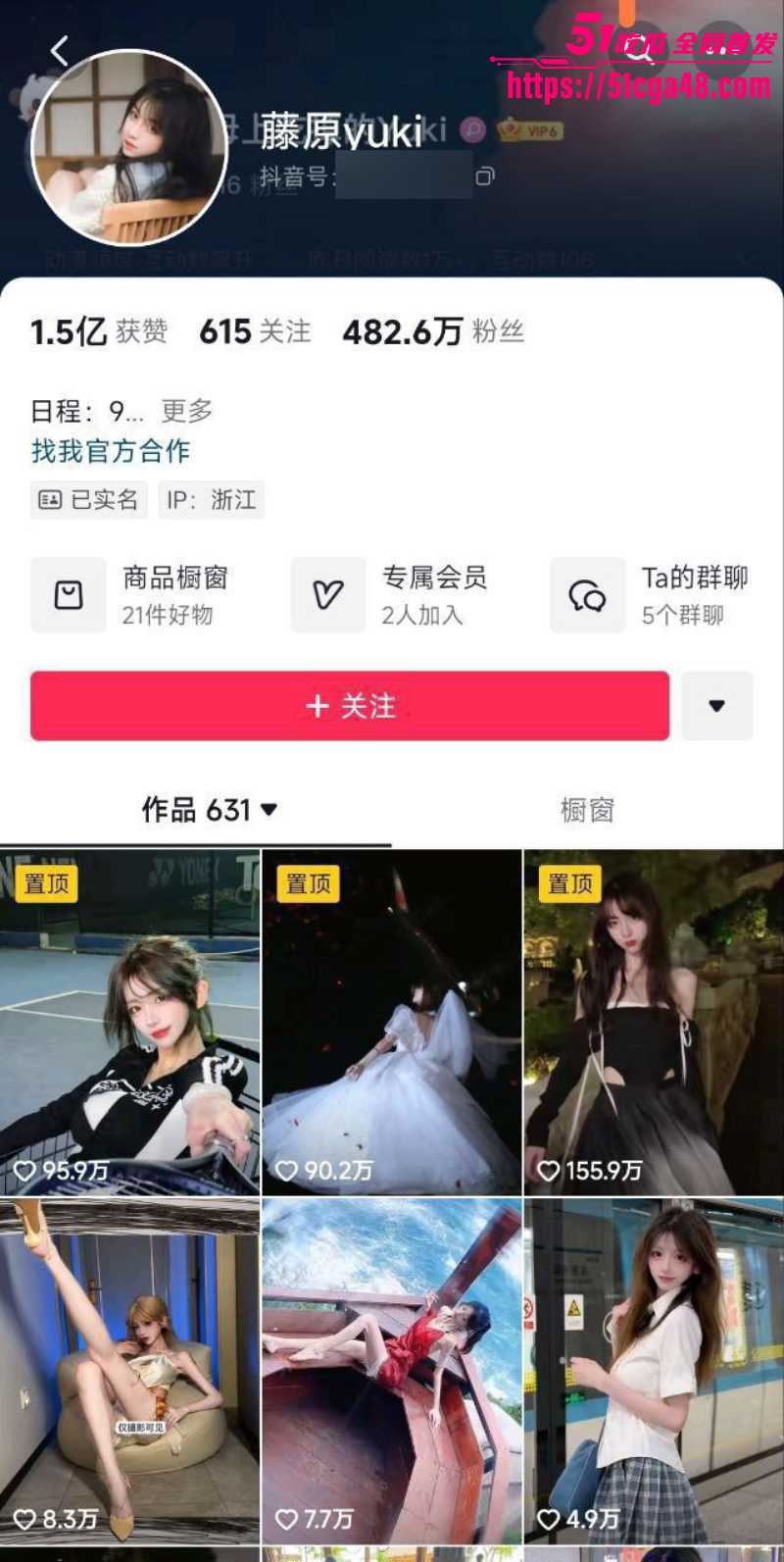Viewport: 784px width, 1562px height.
Task: Switch to the 橱窗 tab
Action: click(x=587, y=810)
